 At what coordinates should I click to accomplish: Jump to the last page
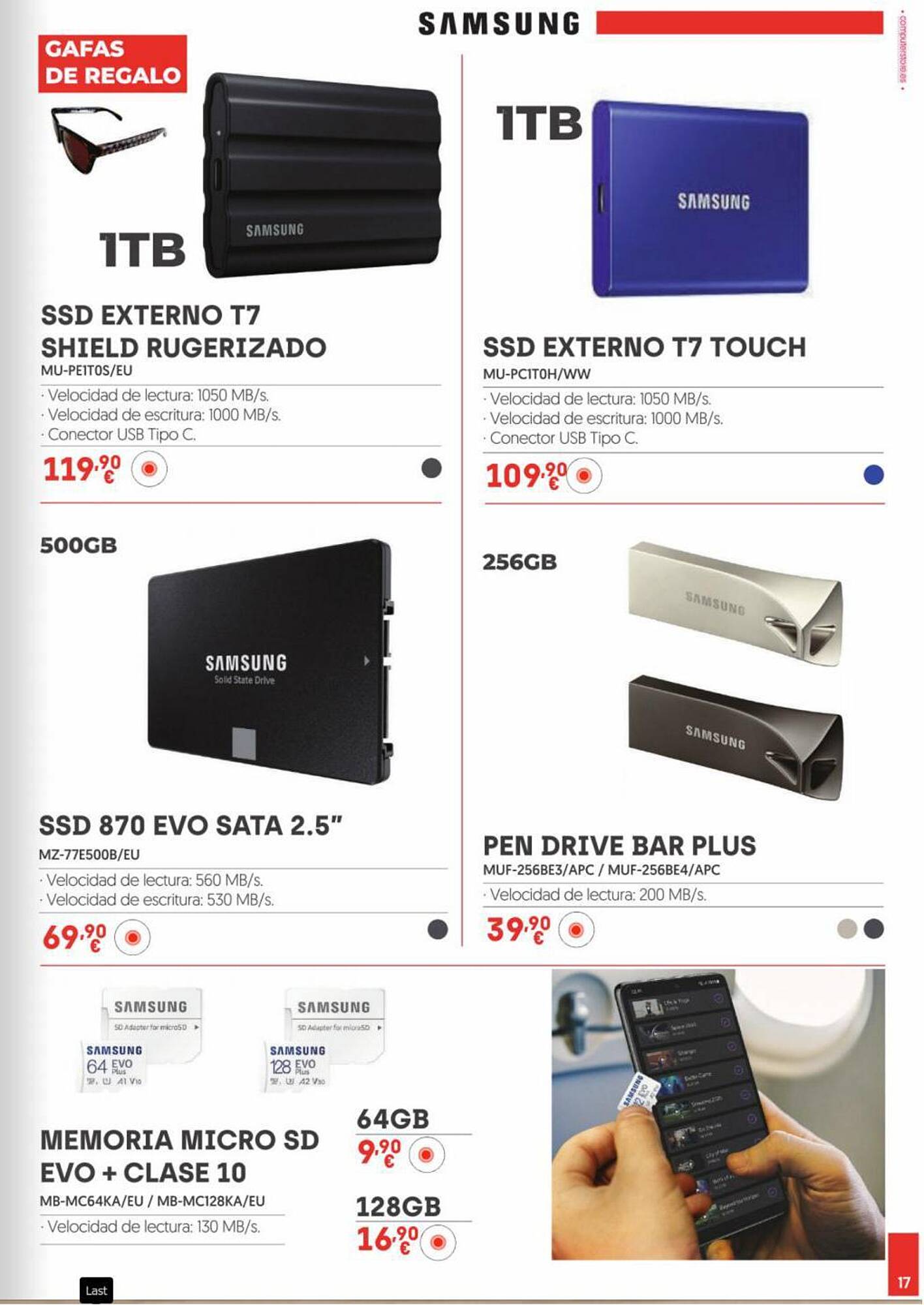tap(96, 1290)
